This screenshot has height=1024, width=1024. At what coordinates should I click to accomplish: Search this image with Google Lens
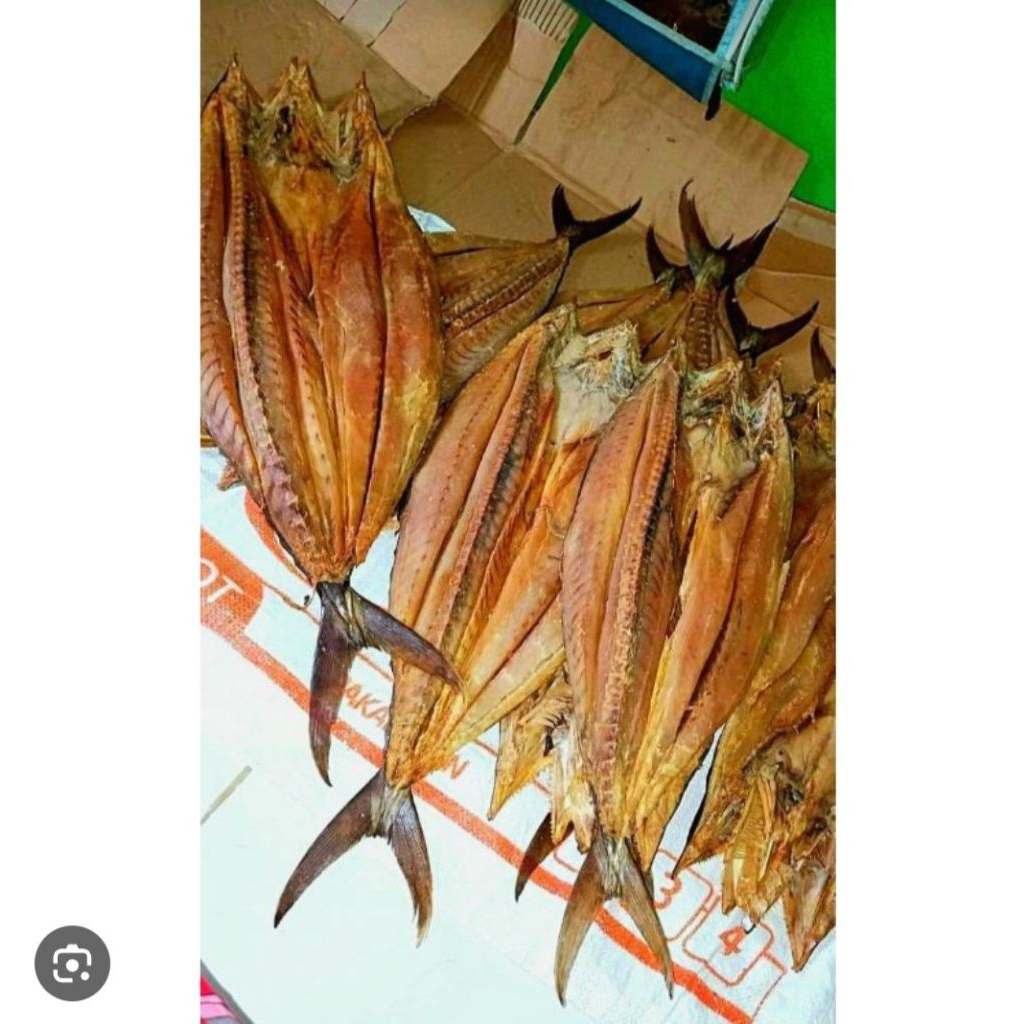coord(72,963)
